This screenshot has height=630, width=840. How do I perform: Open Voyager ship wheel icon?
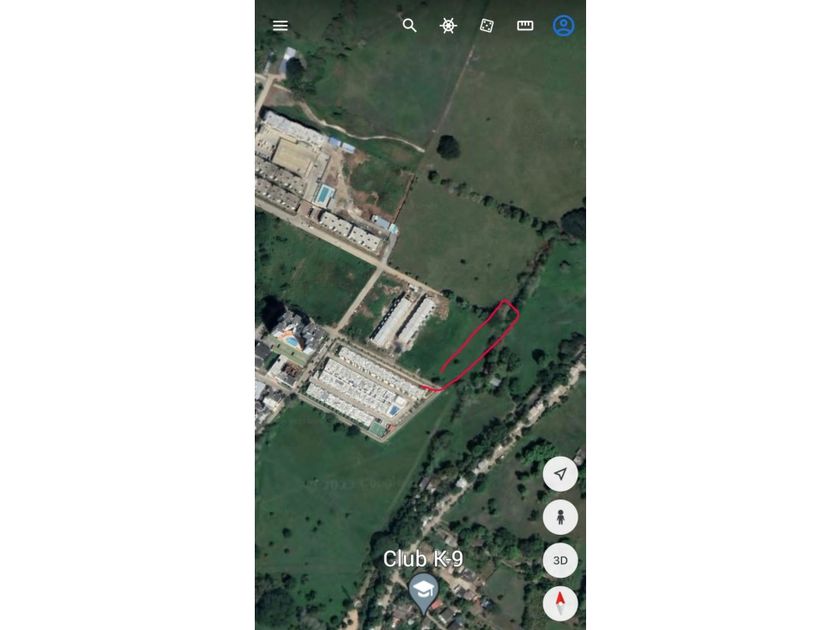click(x=448, y=26)
